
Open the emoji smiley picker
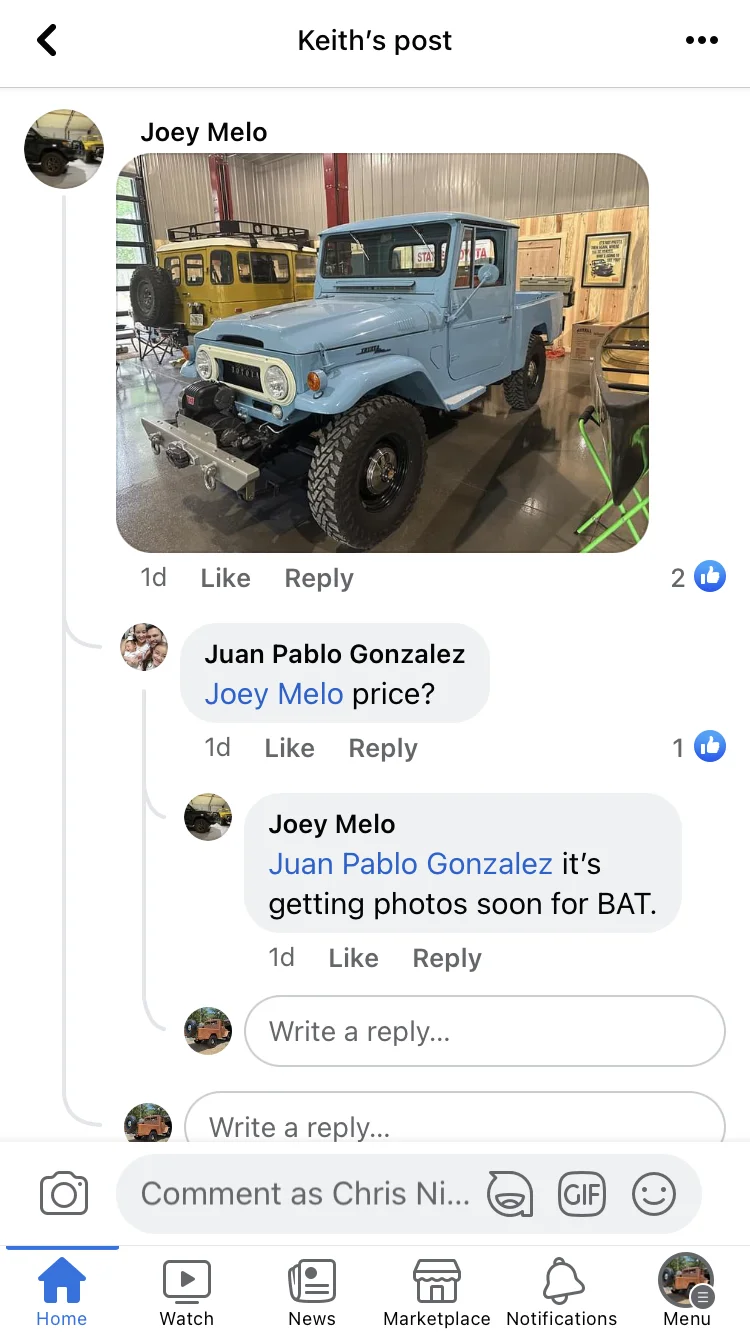(654, 1194)
